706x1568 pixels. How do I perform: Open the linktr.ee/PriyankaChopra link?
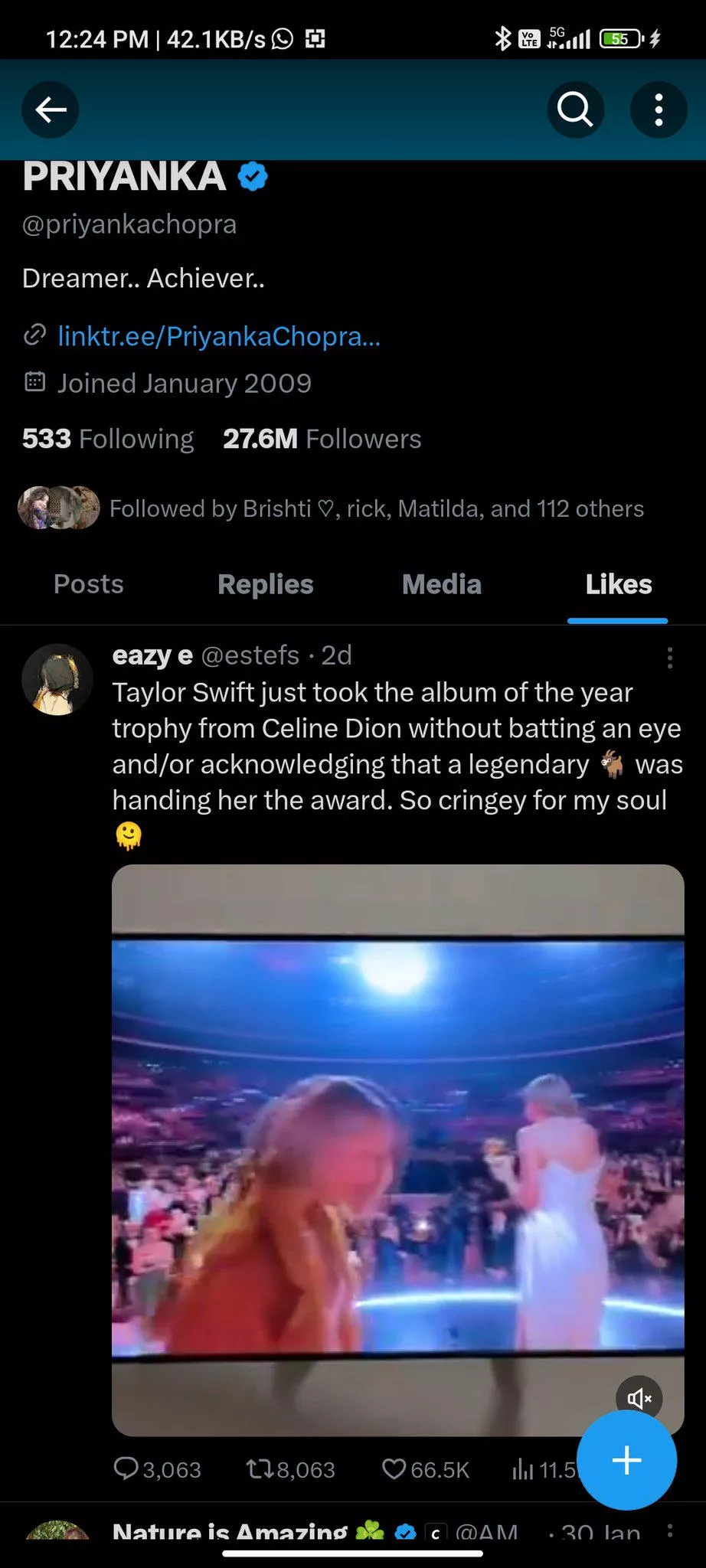pos(219,336)
